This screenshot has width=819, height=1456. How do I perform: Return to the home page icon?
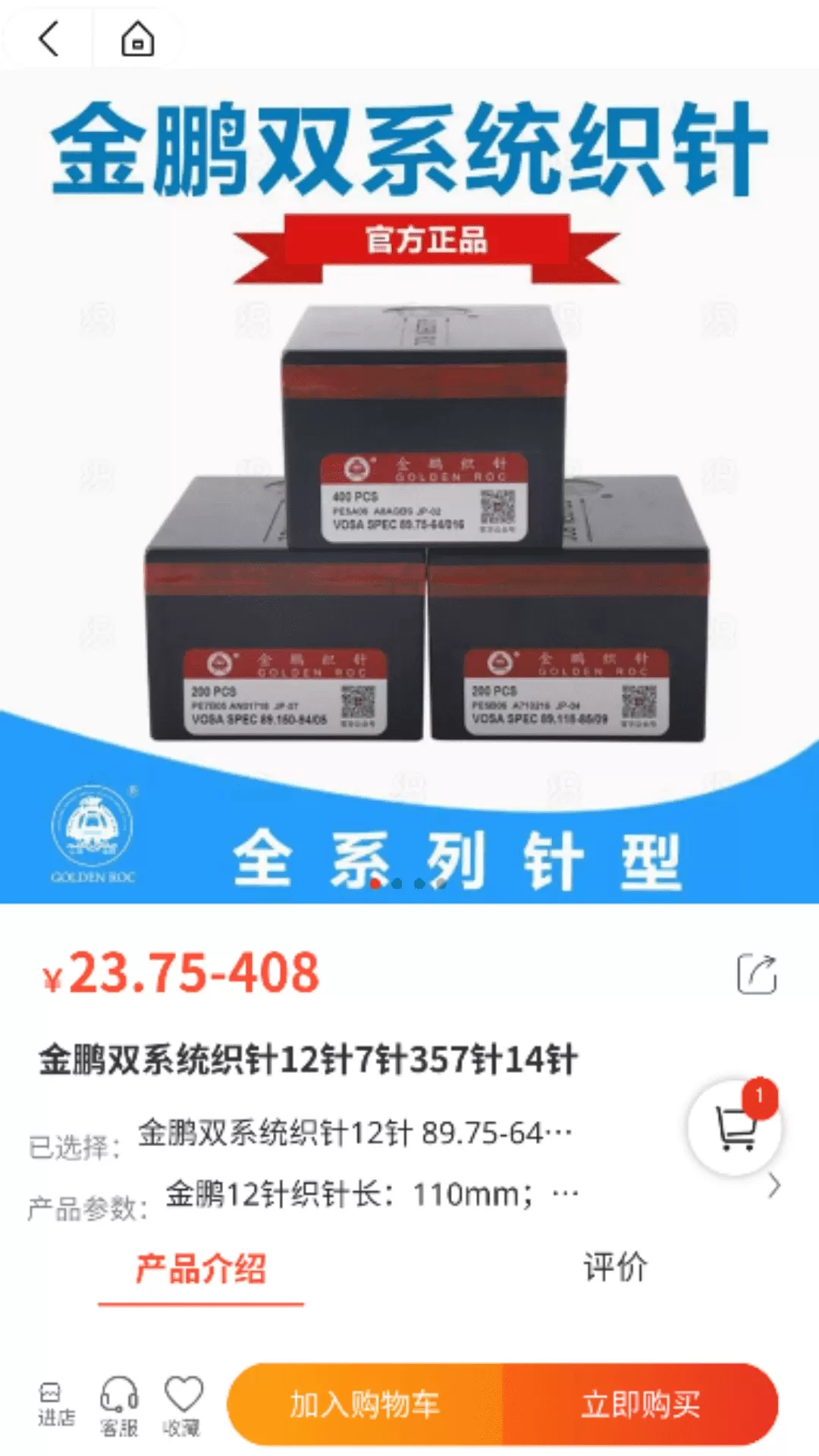coord(137,38)
